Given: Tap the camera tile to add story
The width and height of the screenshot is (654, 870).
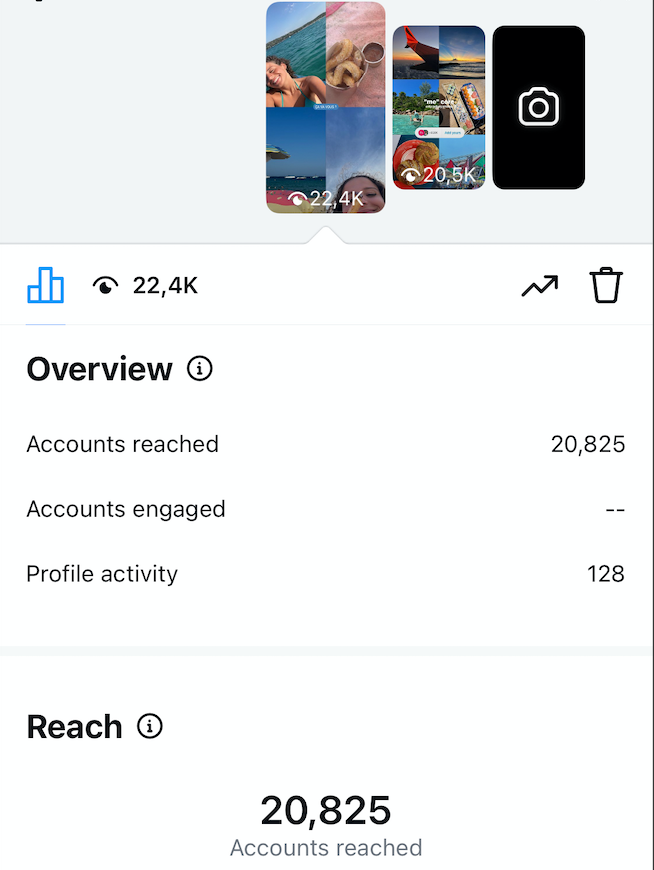Looking at the screenshot, I should (538, 107).
